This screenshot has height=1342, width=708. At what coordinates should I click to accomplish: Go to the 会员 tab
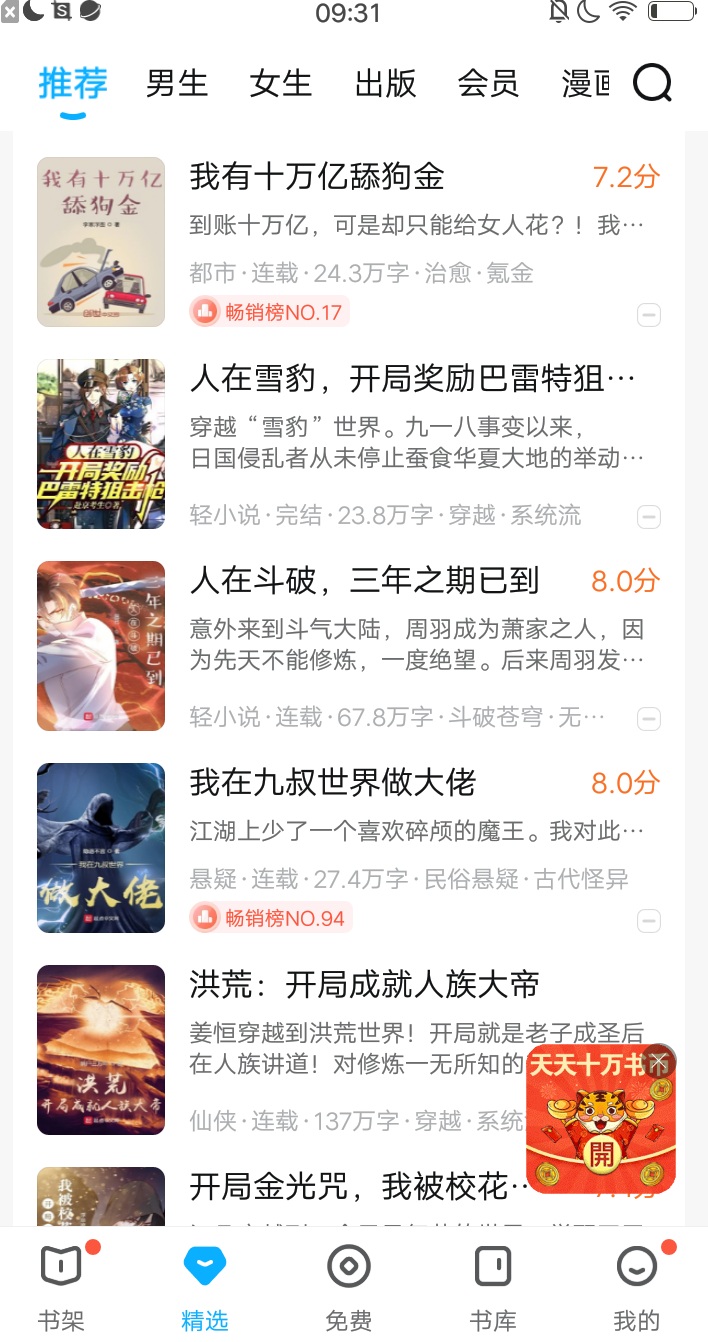tap(488, 84)
